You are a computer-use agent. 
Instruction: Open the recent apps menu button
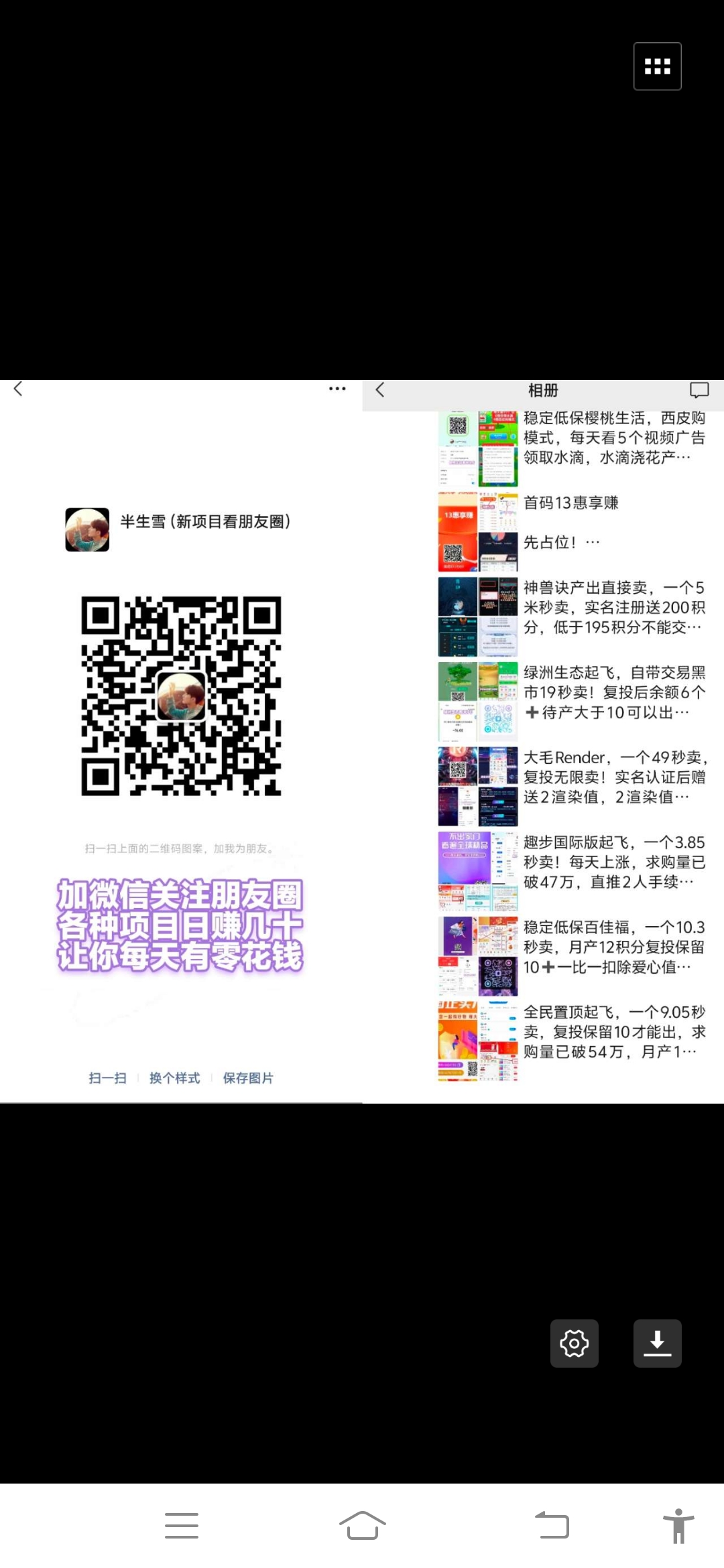coord(182,1526)
